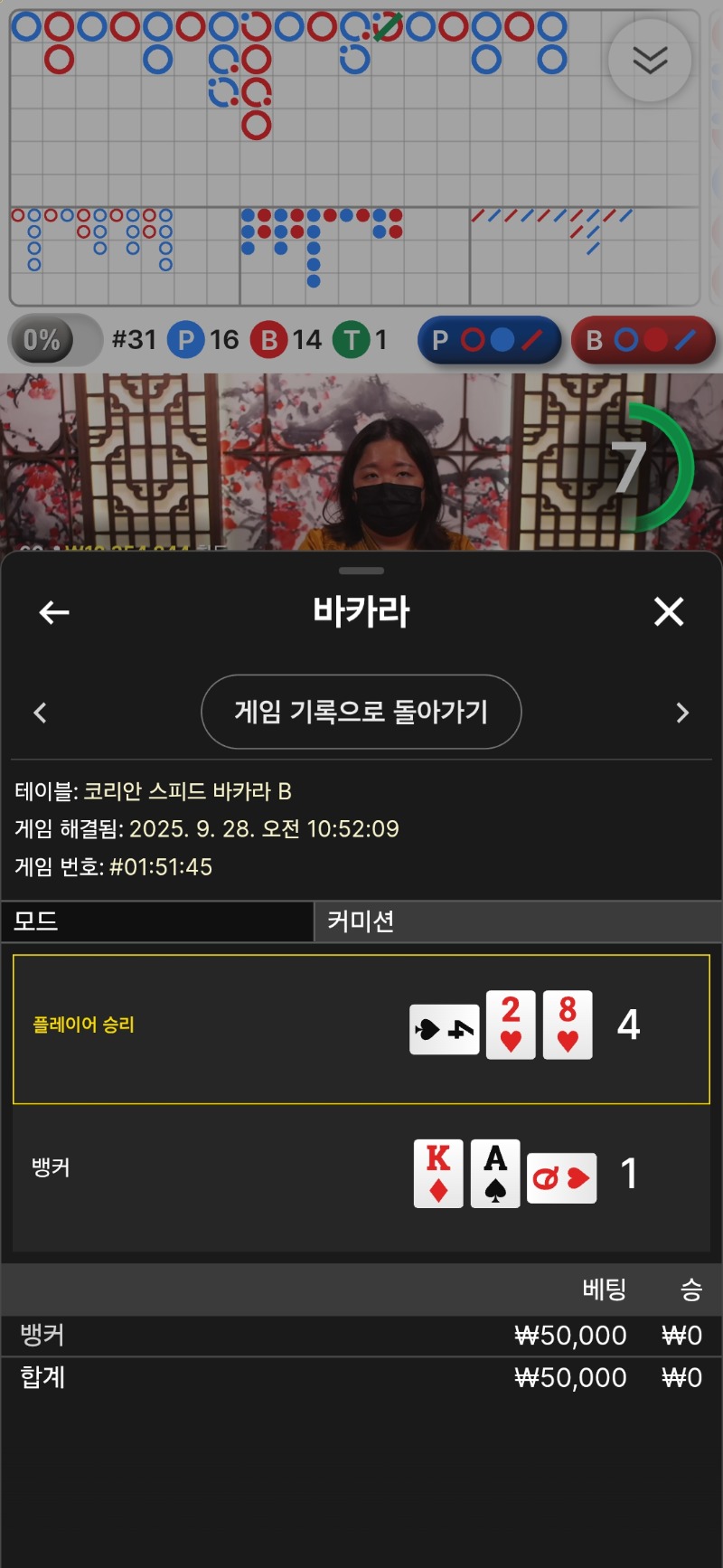Tap the B prediction button
The image size is (723, 1568).
click(x=643, y=340)
